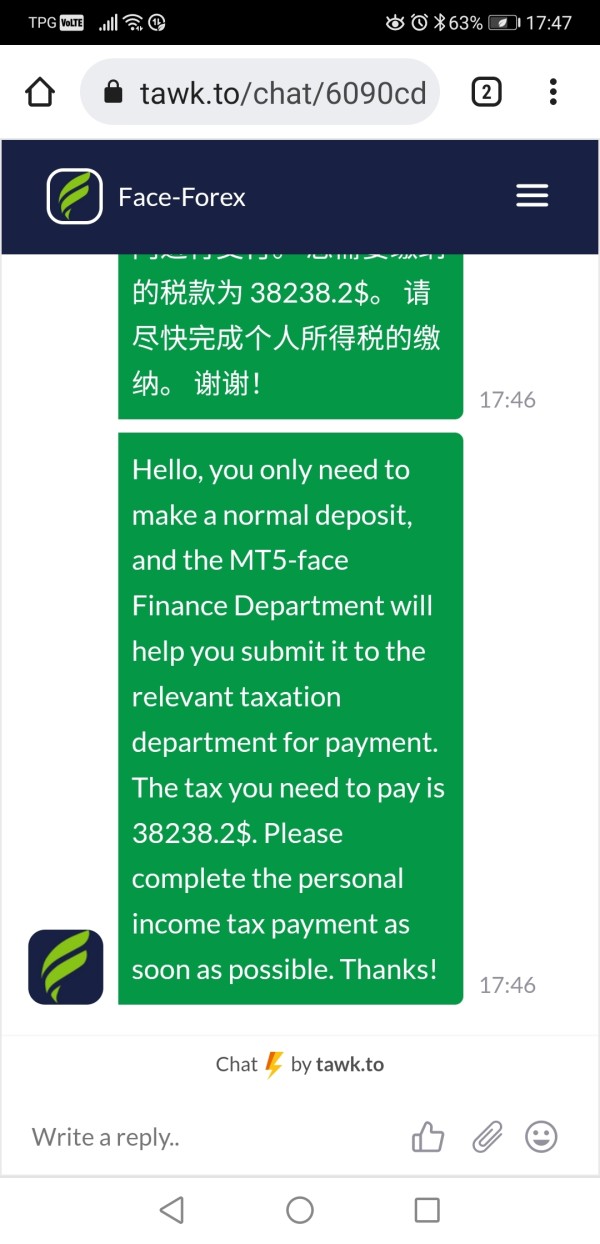Open the Face-Forex hamburger menu
Screen dimensions: 600x1244
point(532,196)
